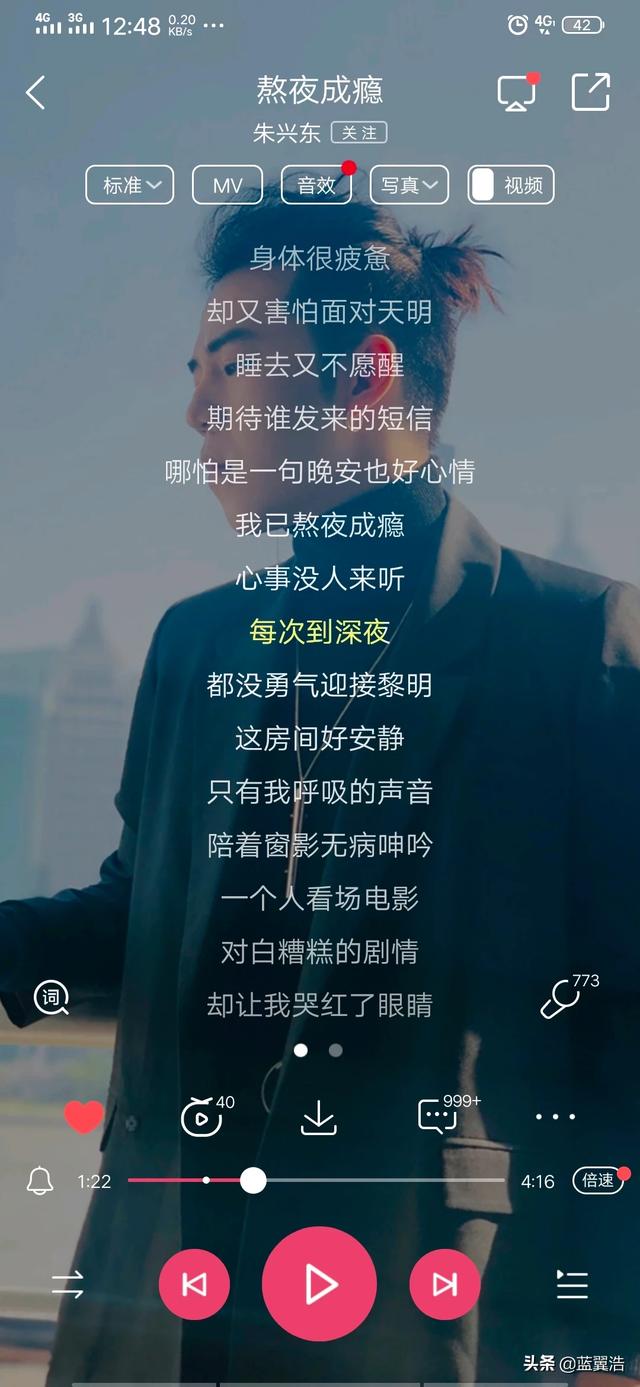Screen dimensions: 640x1387
Task: Open the 标准 quality dropdown
Action: coord(130,185)
